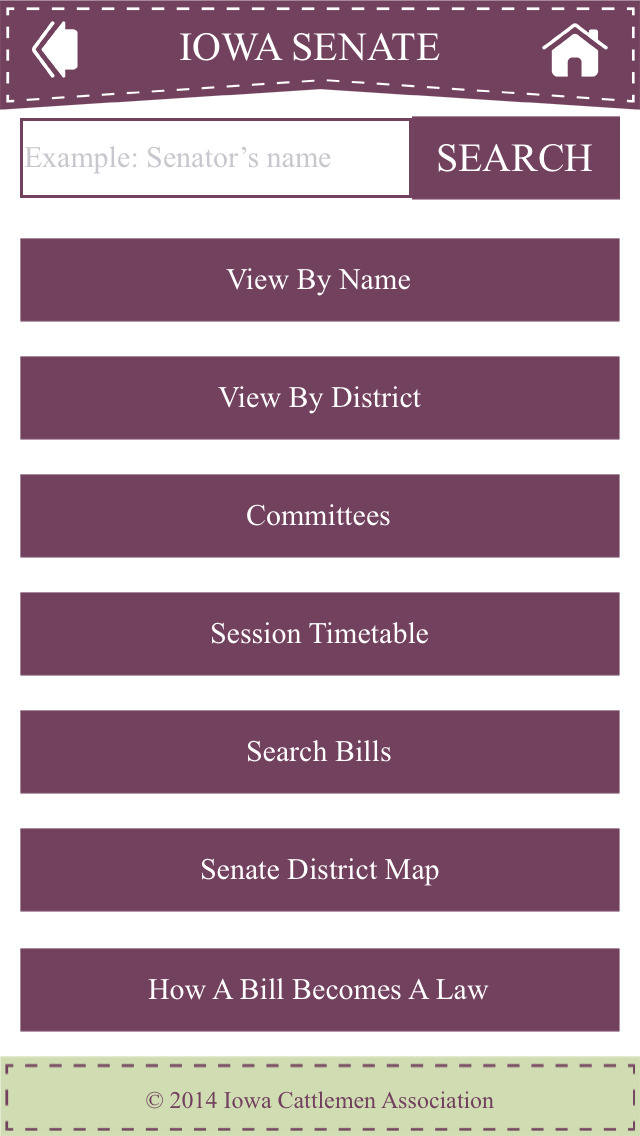Open the Committees list
This screenshot has height=1136, width=640.
pos(319,516)
